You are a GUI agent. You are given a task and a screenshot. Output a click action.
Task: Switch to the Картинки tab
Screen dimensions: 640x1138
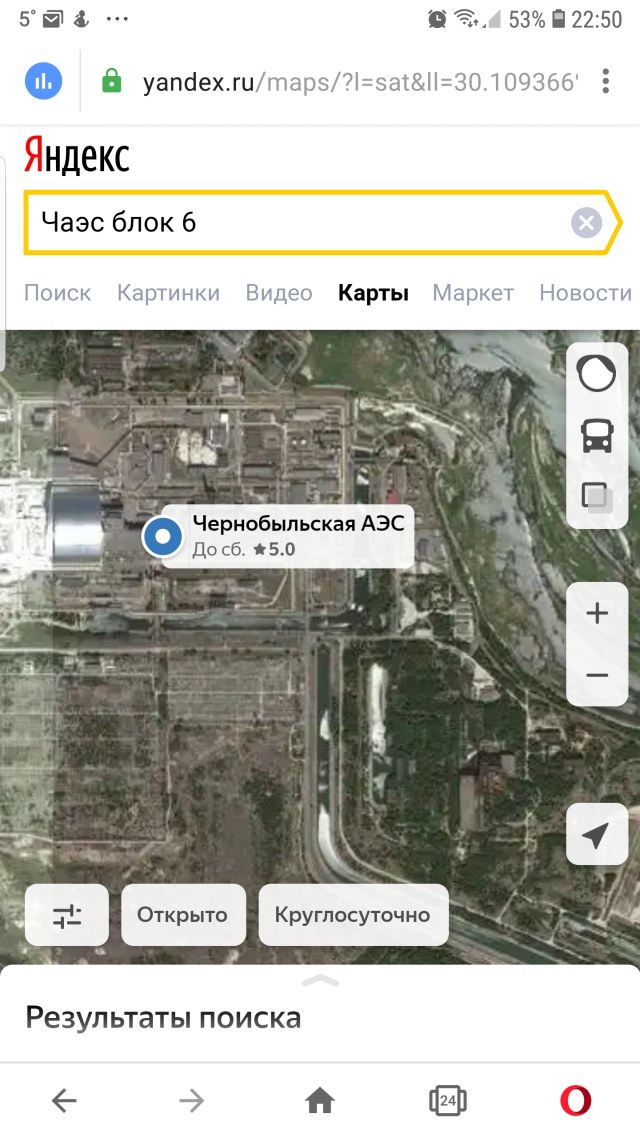coord(168,293)
